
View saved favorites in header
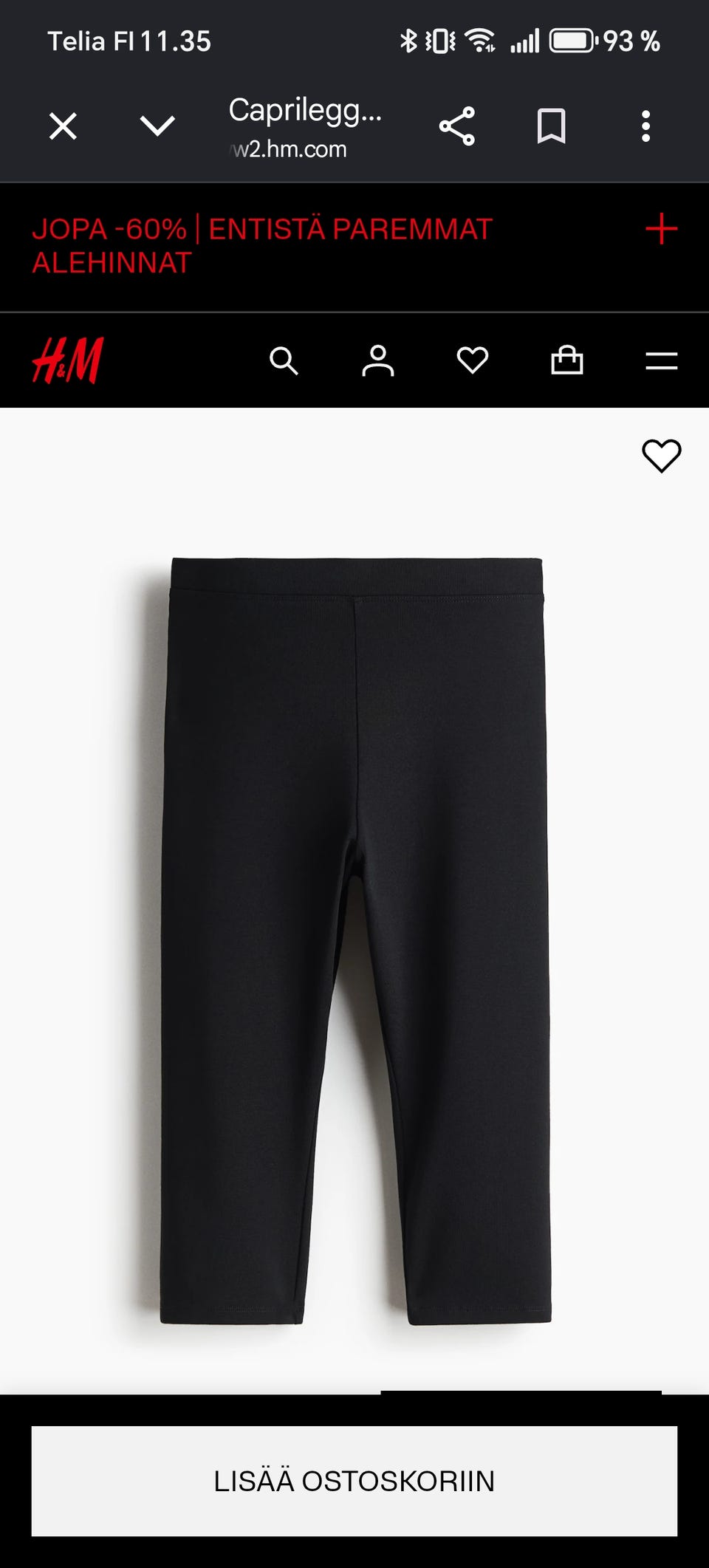coord(473,360)
